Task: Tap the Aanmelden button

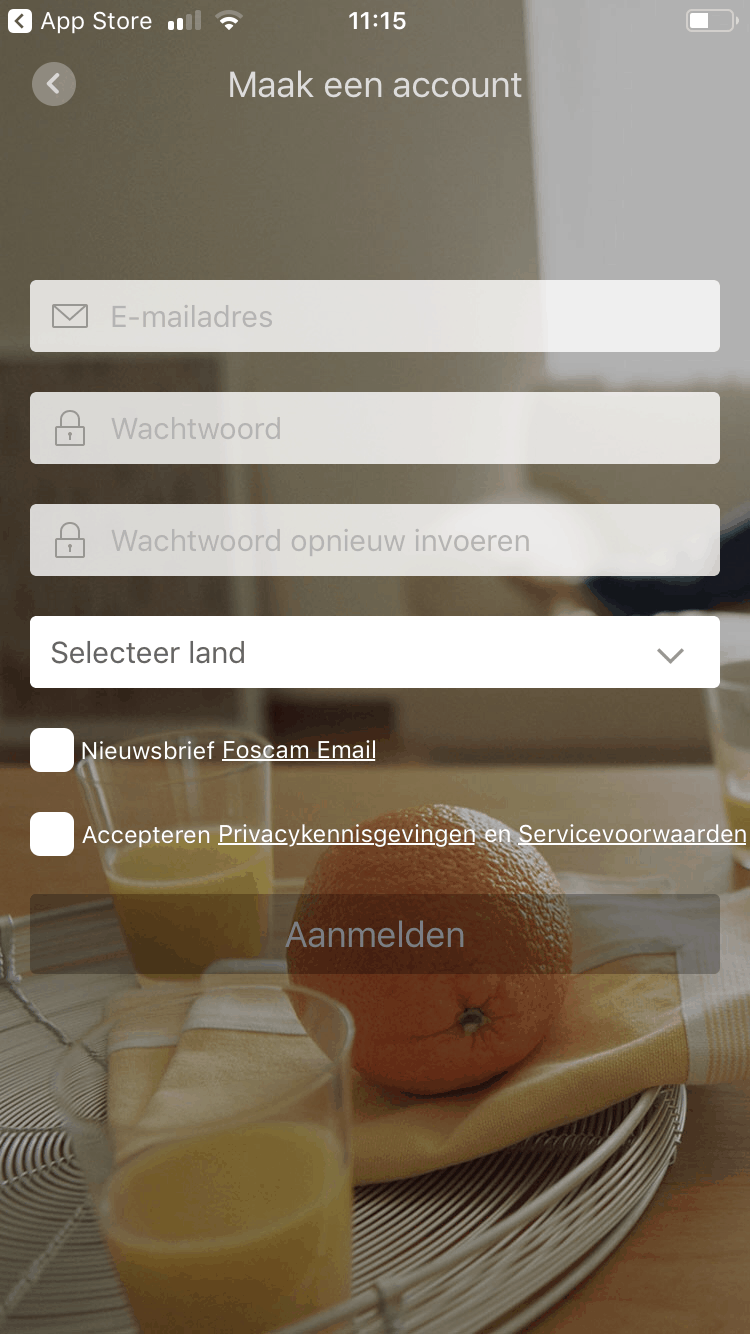Action: [375, 934]
